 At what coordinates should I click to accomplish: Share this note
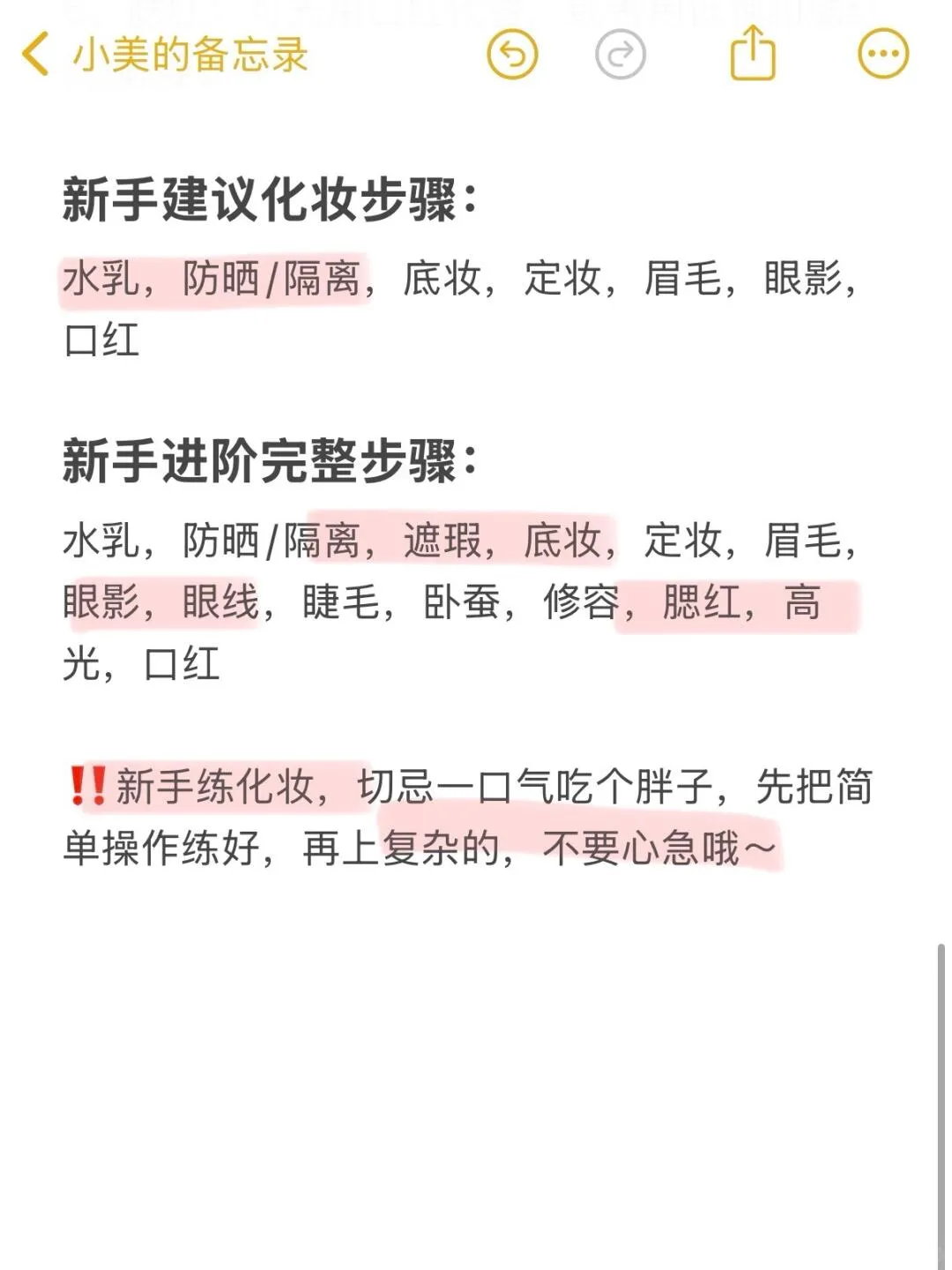753,54
